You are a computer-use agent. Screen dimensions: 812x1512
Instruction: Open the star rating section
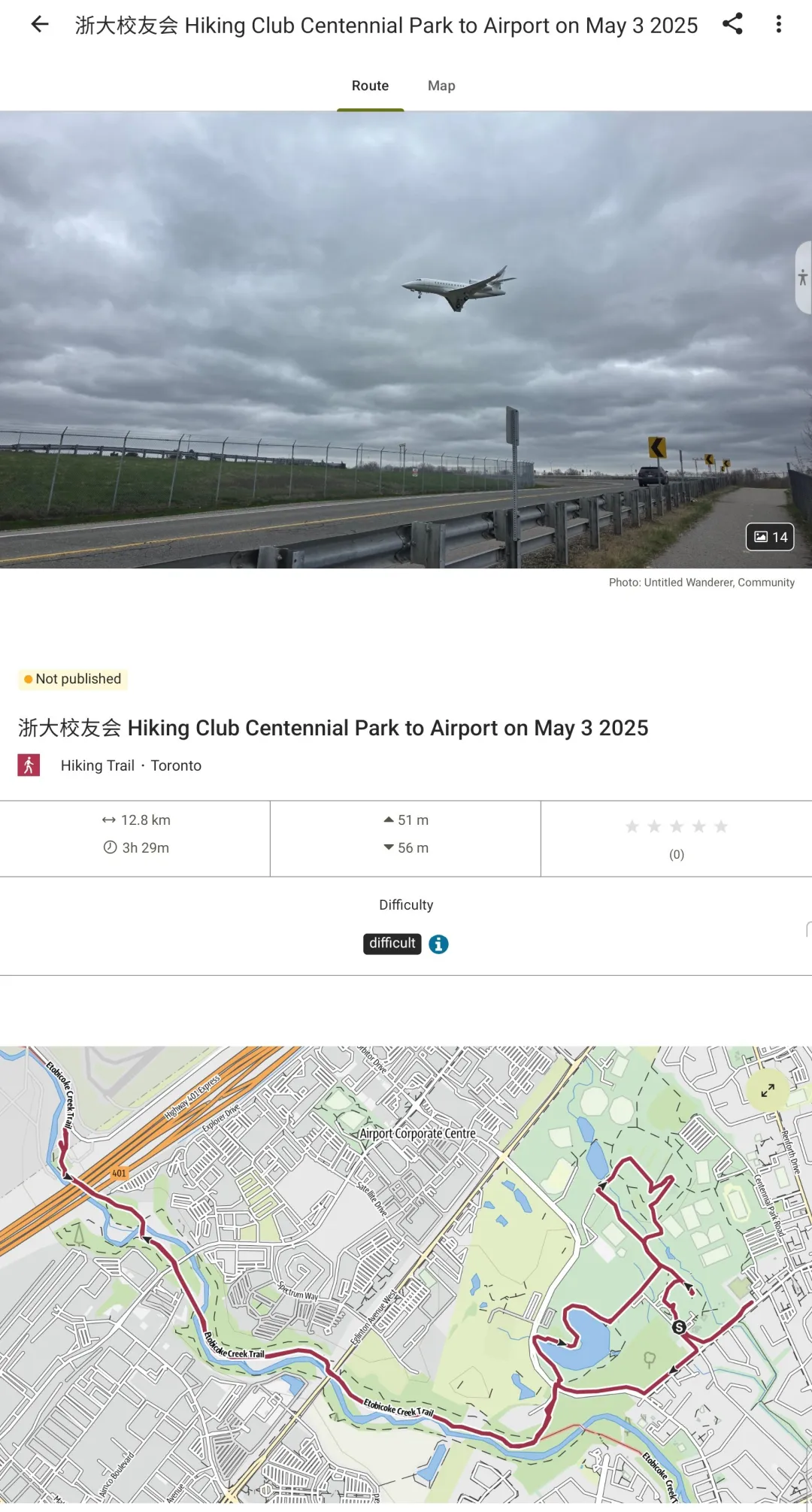point(677,838)
